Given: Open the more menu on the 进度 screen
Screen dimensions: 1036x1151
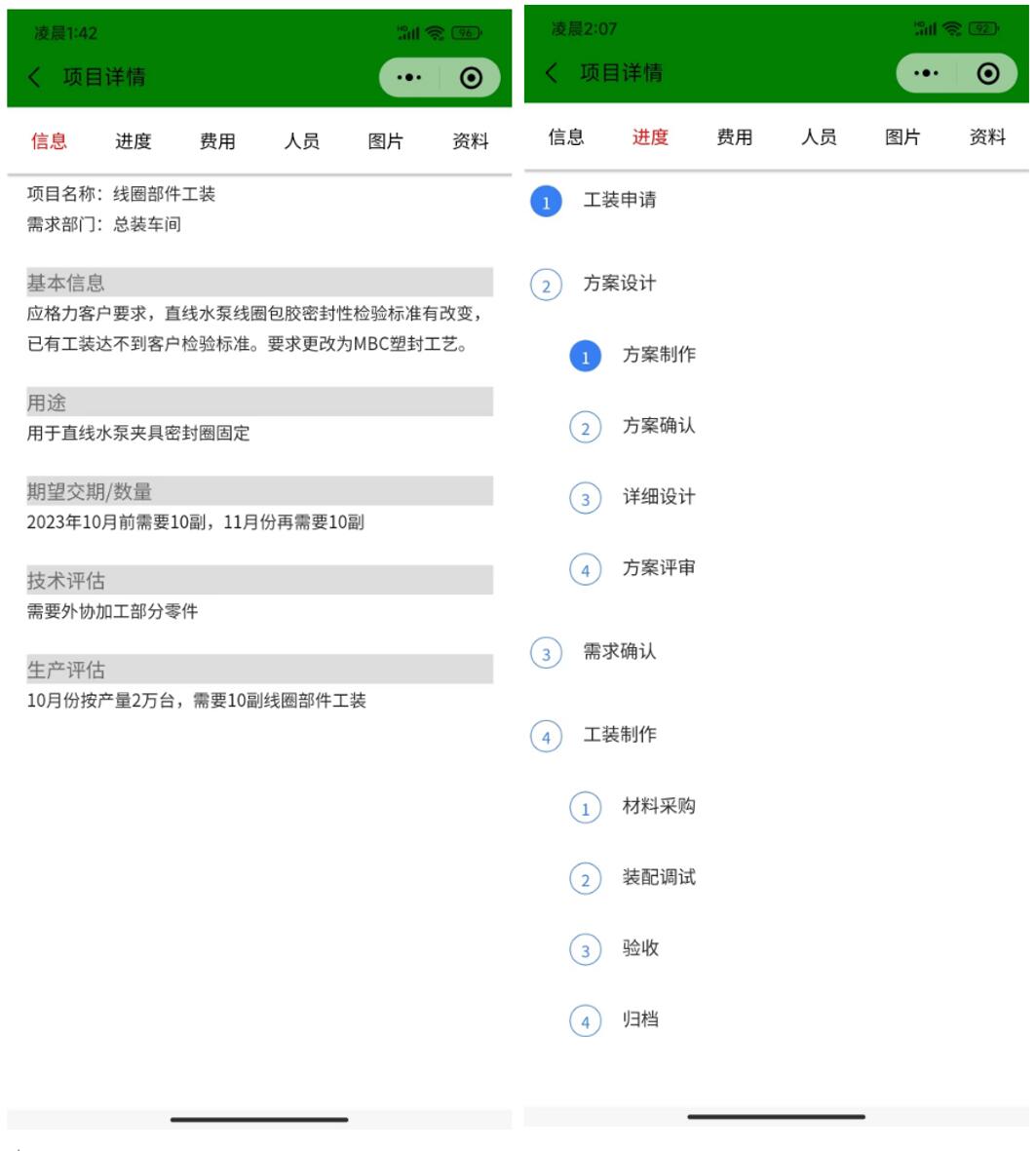Looking at the screenshot, I should coord(927,74).
